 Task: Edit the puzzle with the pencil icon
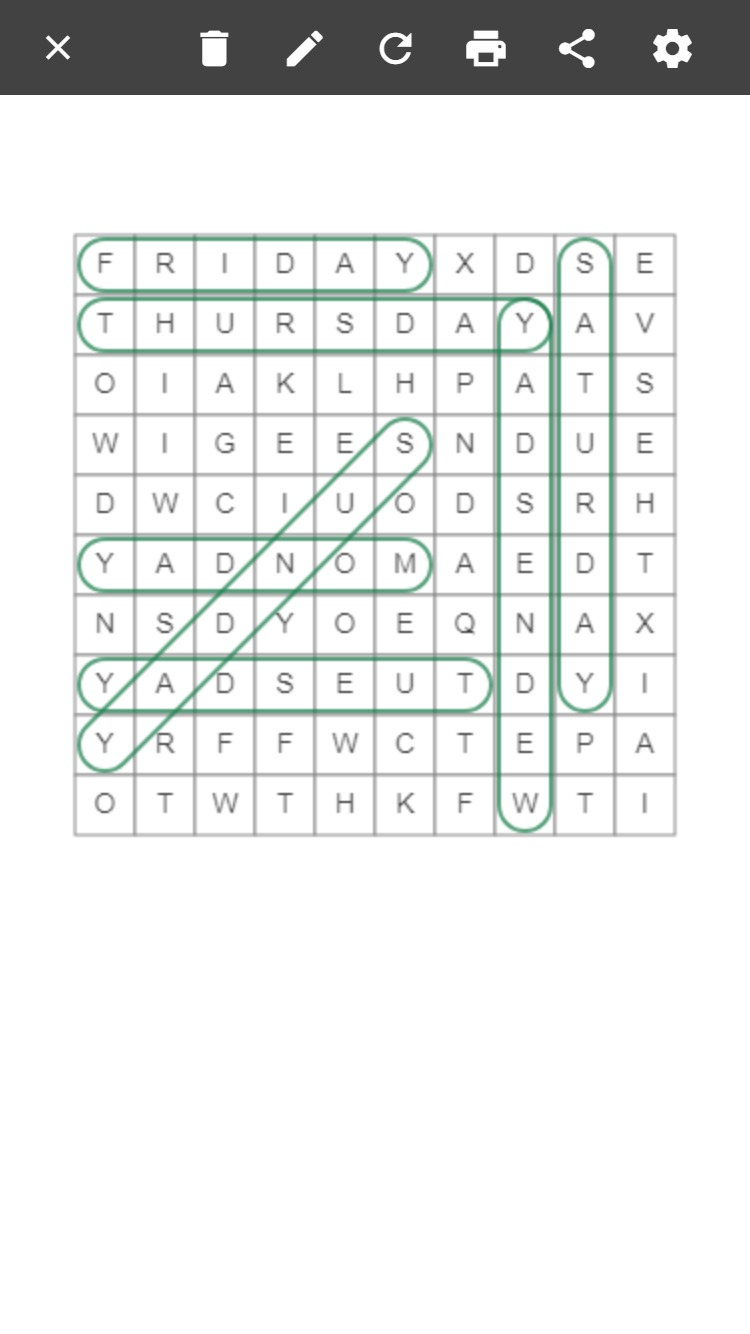click(x=304, y=48)
